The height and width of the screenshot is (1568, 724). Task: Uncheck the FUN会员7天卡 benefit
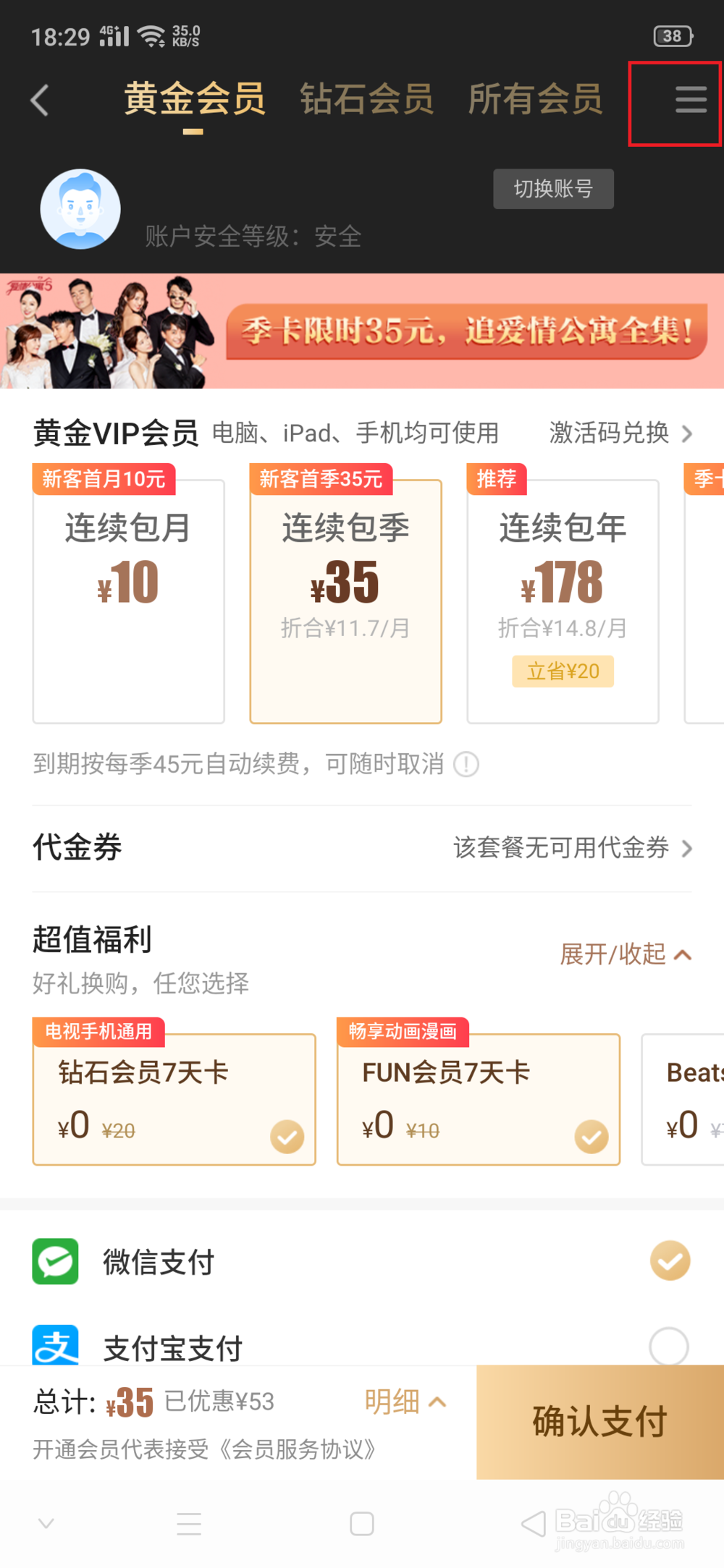590,1136
